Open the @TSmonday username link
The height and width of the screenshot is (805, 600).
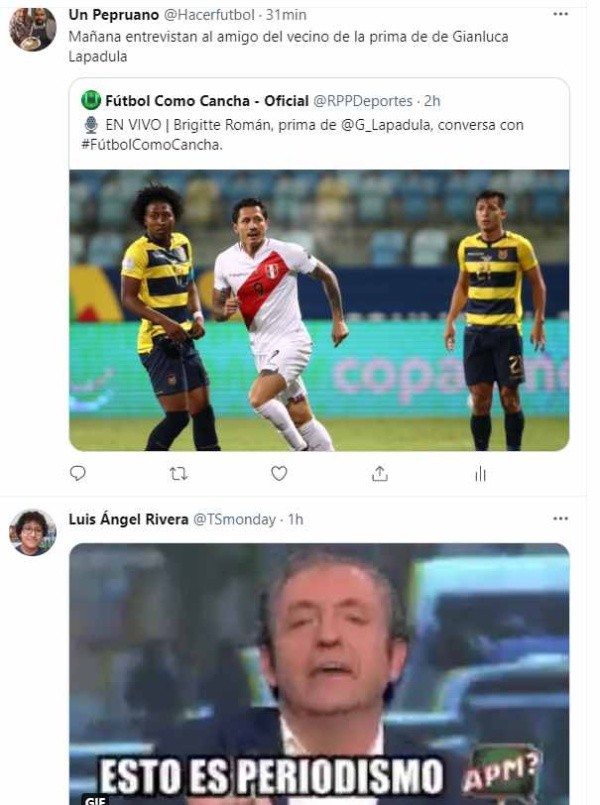[234, 519]
